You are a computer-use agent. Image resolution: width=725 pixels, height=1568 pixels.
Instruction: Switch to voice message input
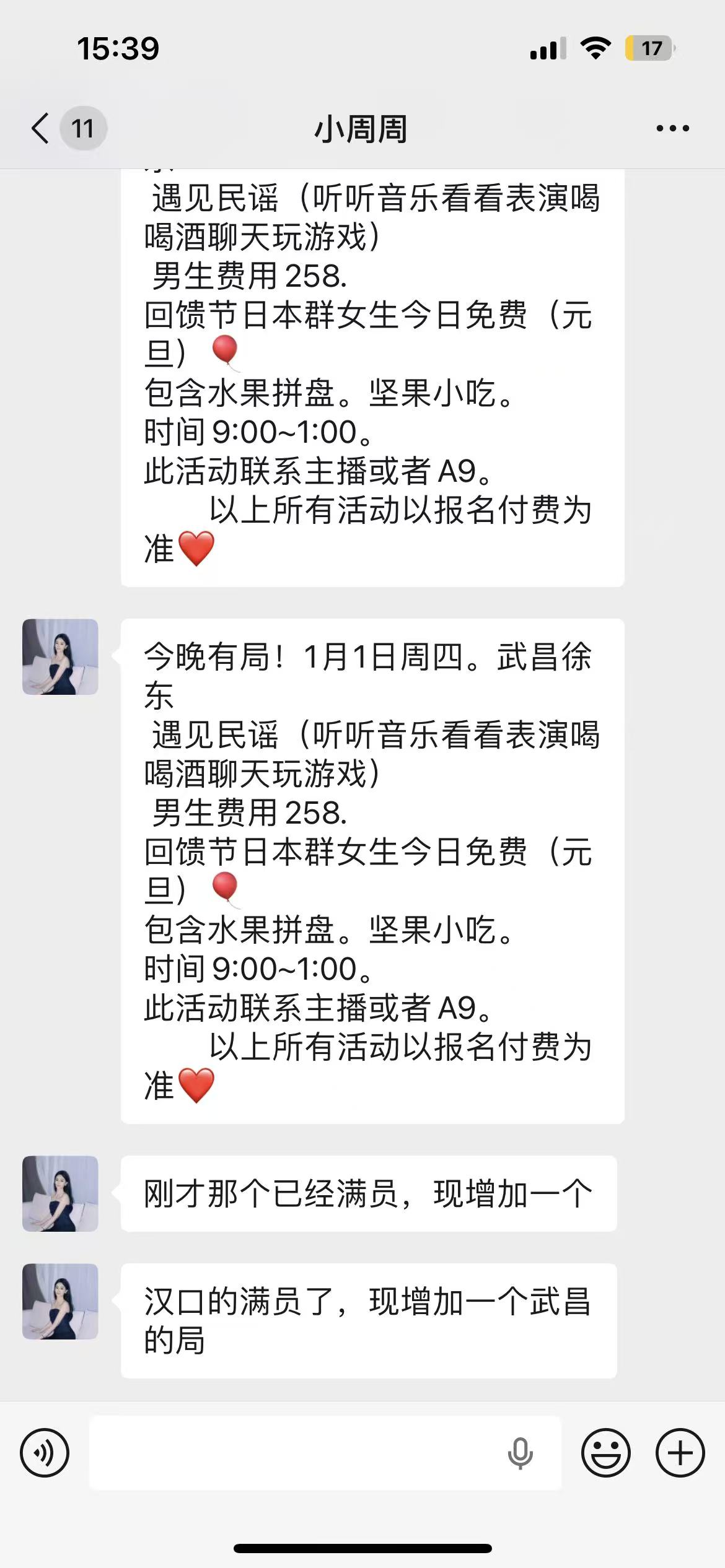coord(45,1453)
